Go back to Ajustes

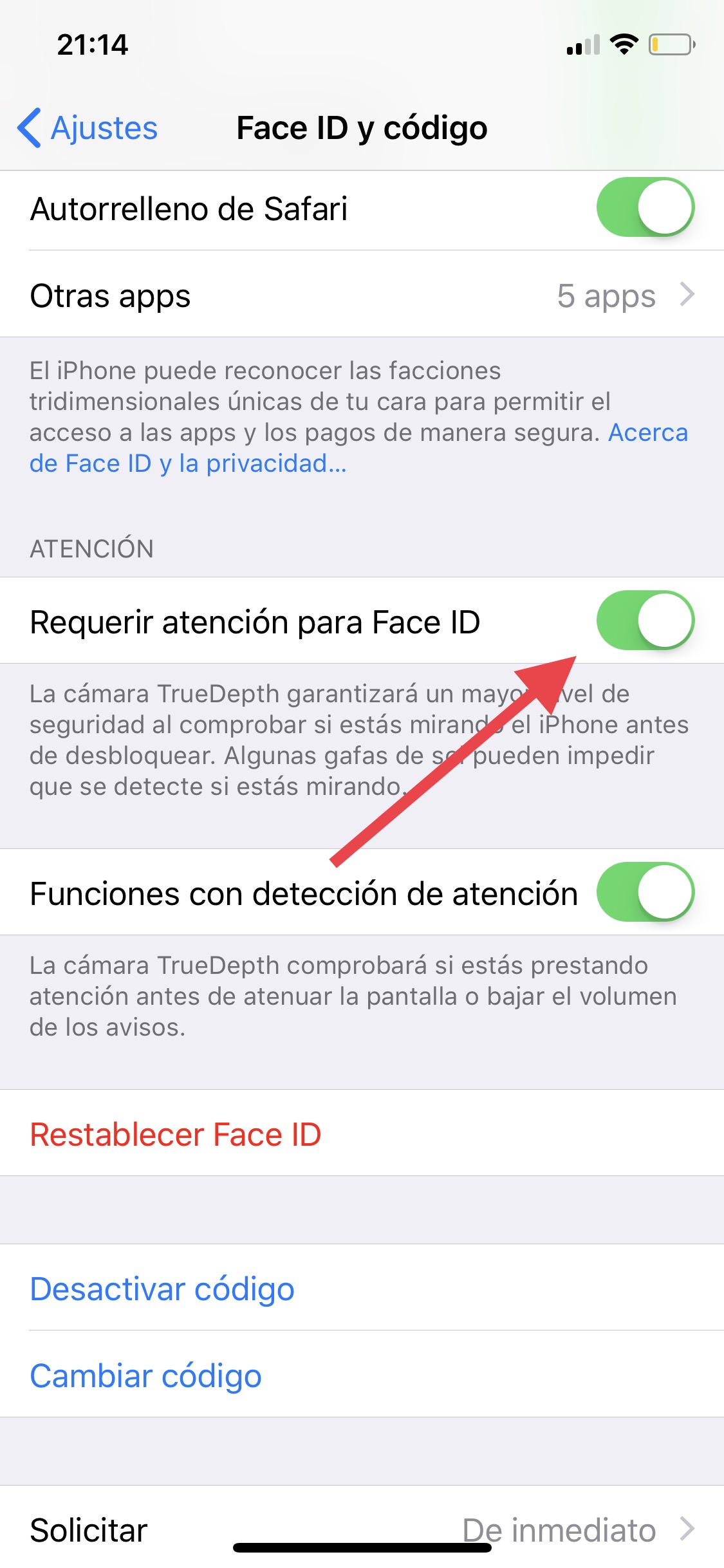pos(88,128)
